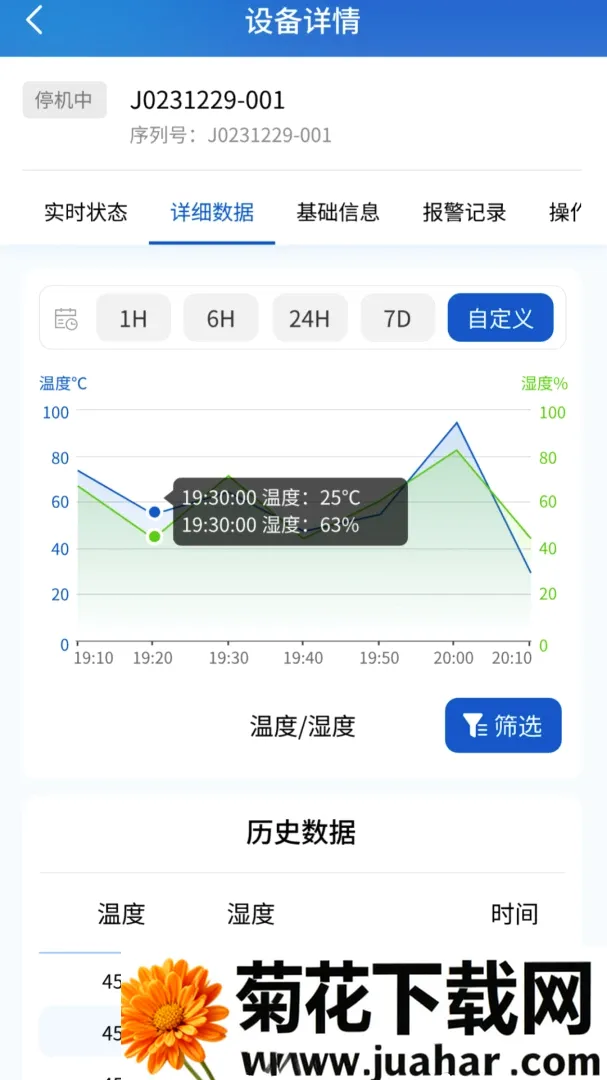Tap the 自定义 custom range button
The width and height of the screenshot is (607, 1080).
pyautogui.click(x=501, y=318)
